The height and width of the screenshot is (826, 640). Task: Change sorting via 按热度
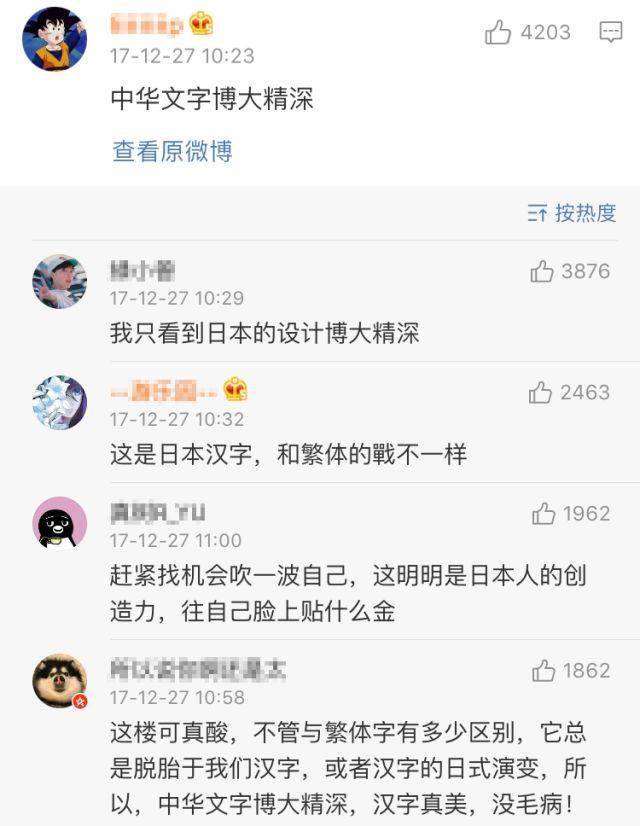pyautogui.click(x=573, y=213)
